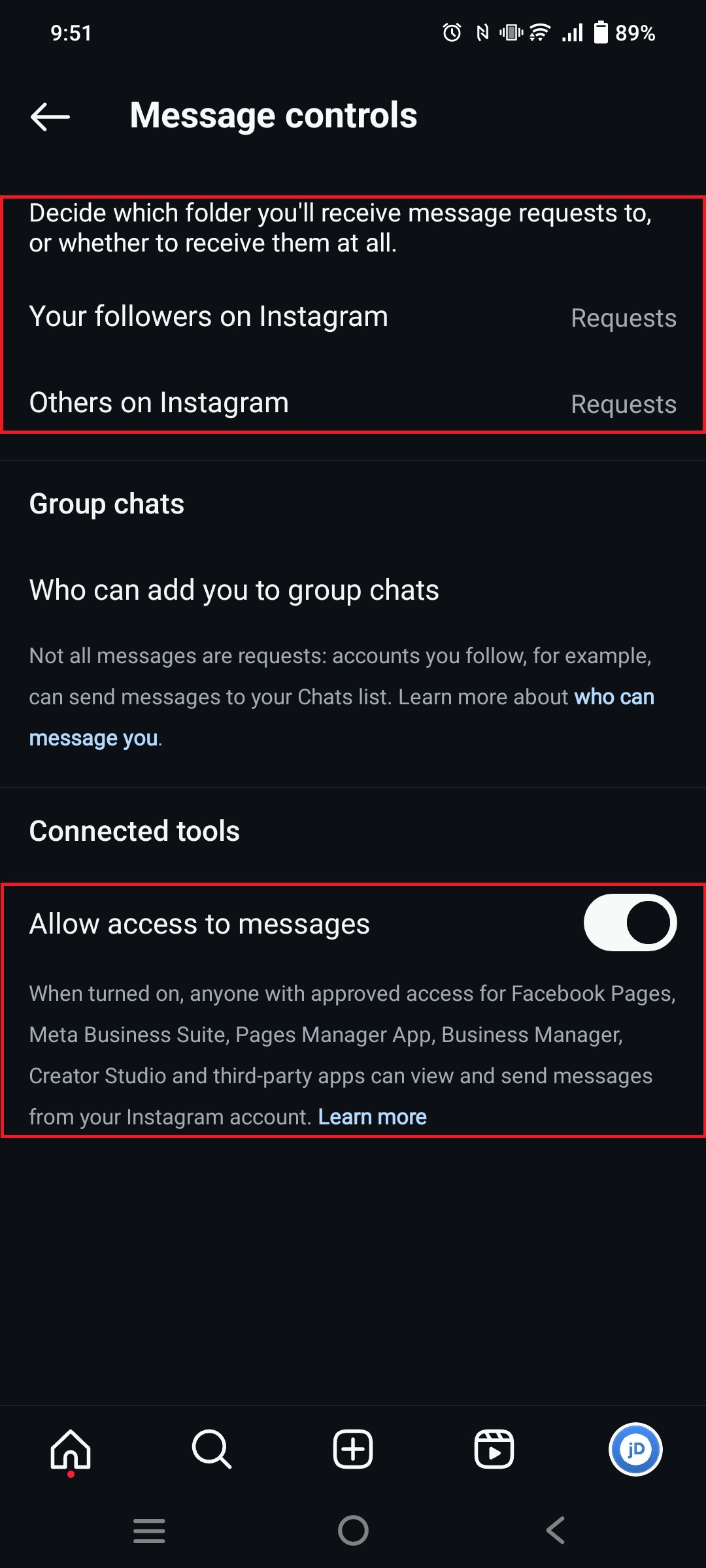This screenshot has height=1568, width=706.
Task: Open the who can message you link
Action: point(342,717)
